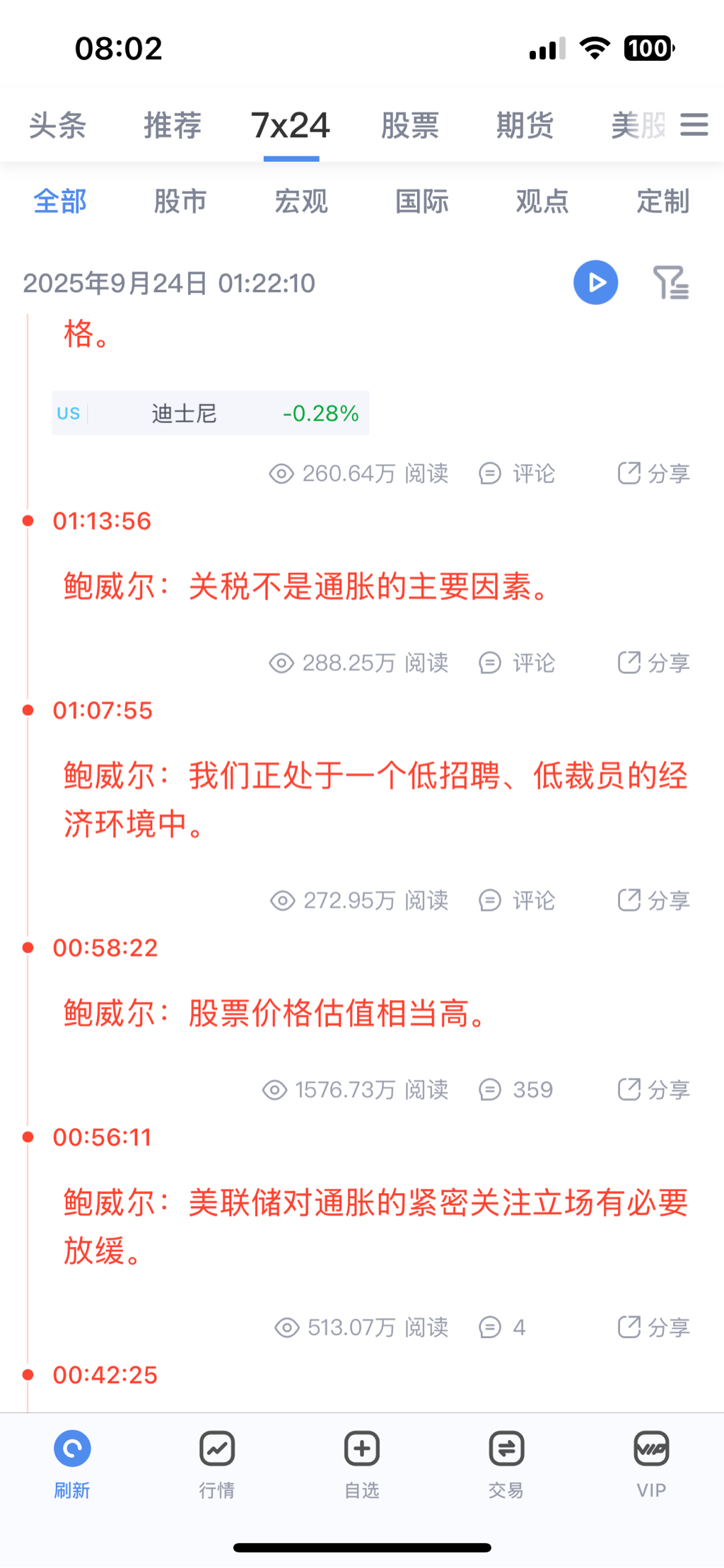Open the 定制 category
The height and width of the screenshot is (1568, 724).
(662, 202)
